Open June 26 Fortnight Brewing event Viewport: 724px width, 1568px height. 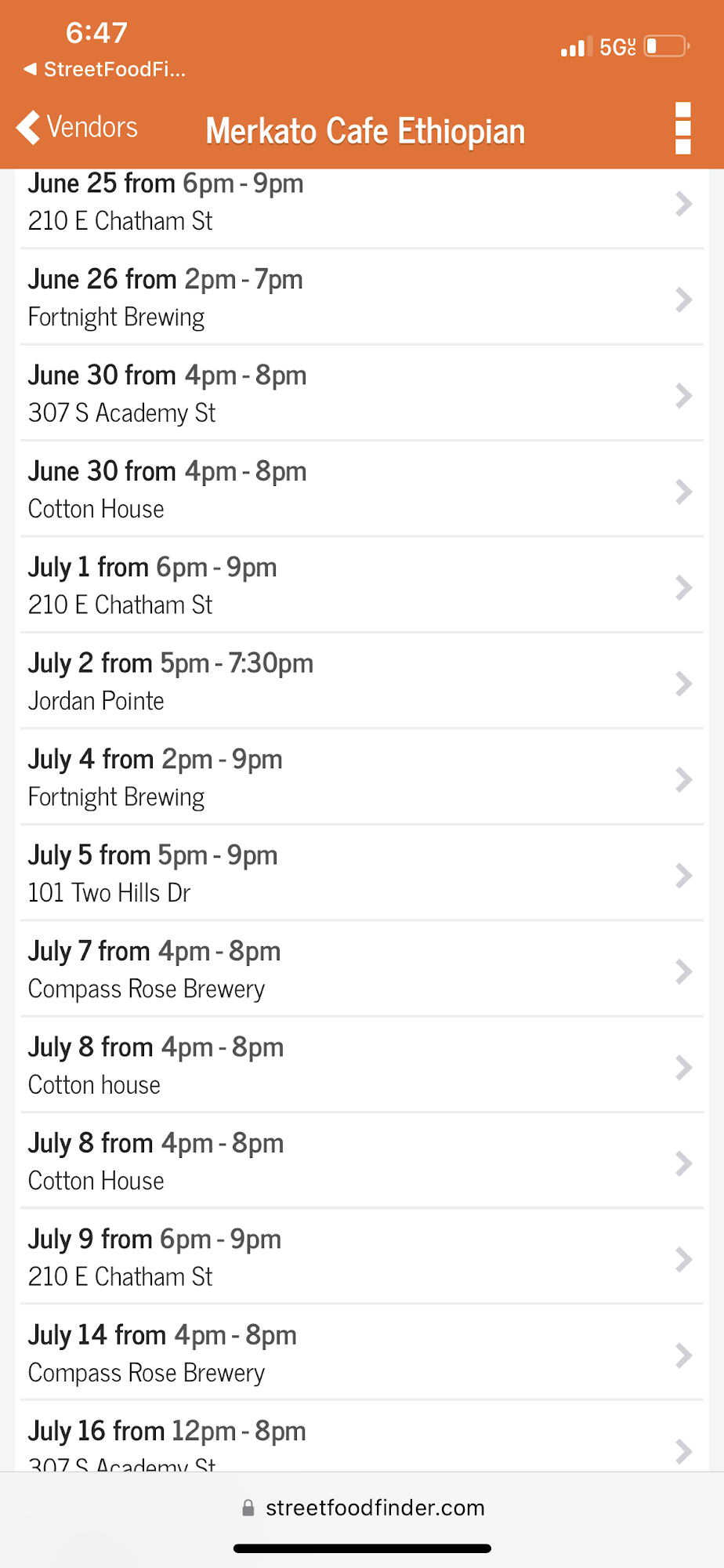coord(361,297)
